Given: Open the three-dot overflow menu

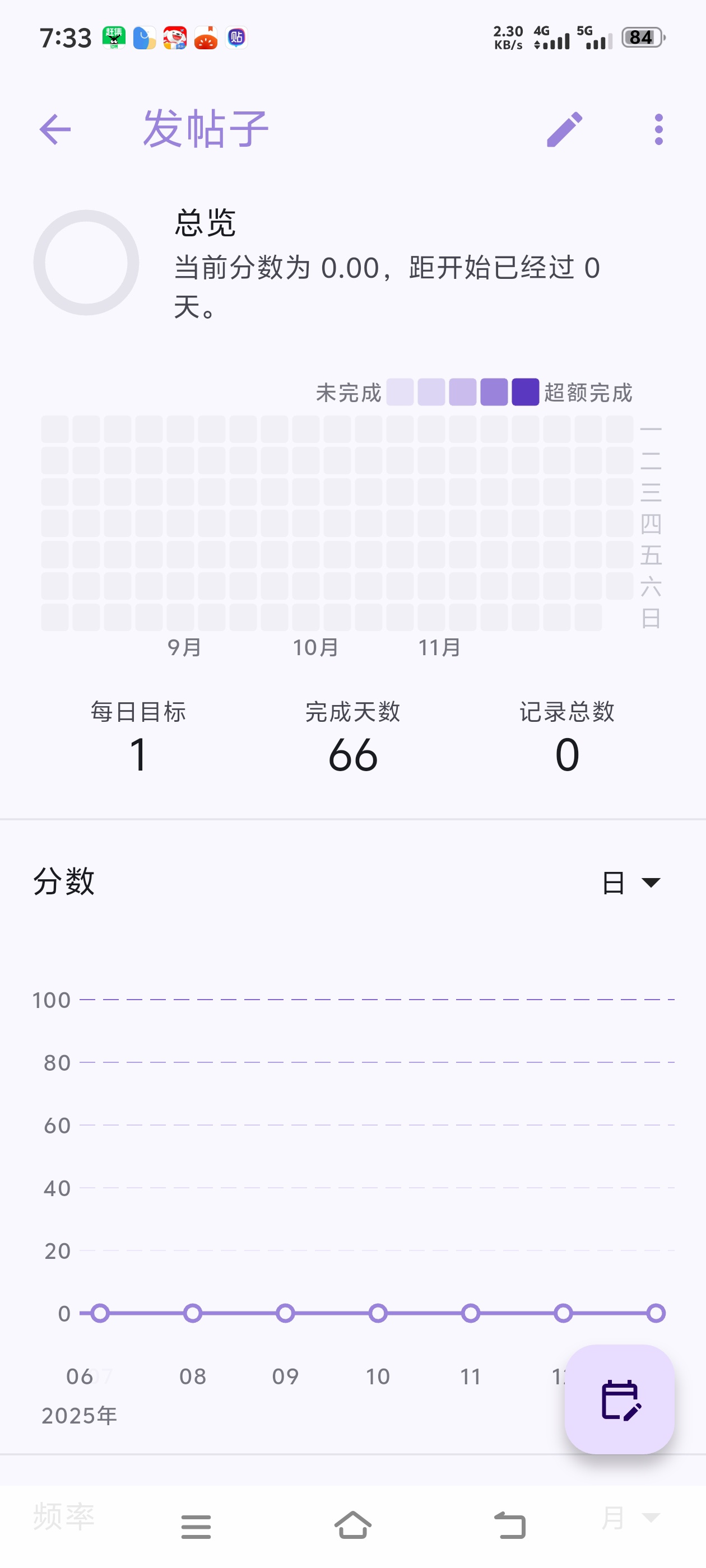Looking at the screenshot, I should 657,130.
